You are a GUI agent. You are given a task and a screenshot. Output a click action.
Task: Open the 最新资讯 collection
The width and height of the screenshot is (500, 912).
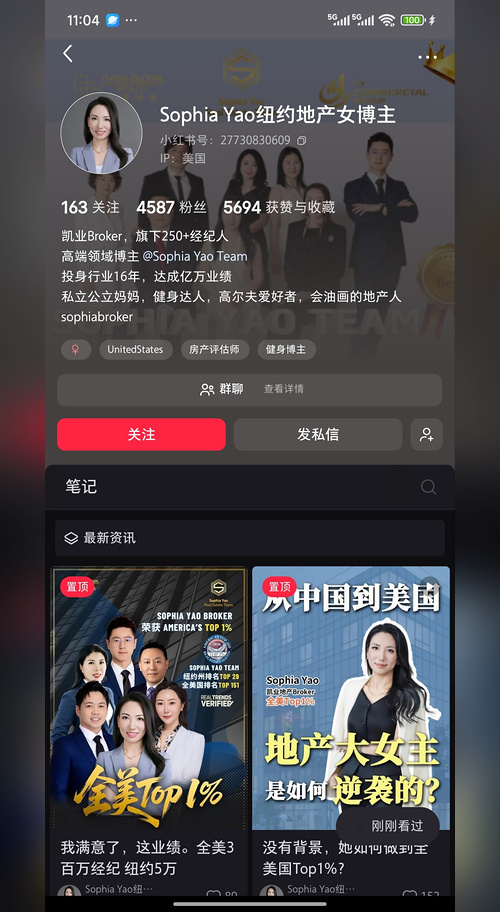[x=250, y=538]
